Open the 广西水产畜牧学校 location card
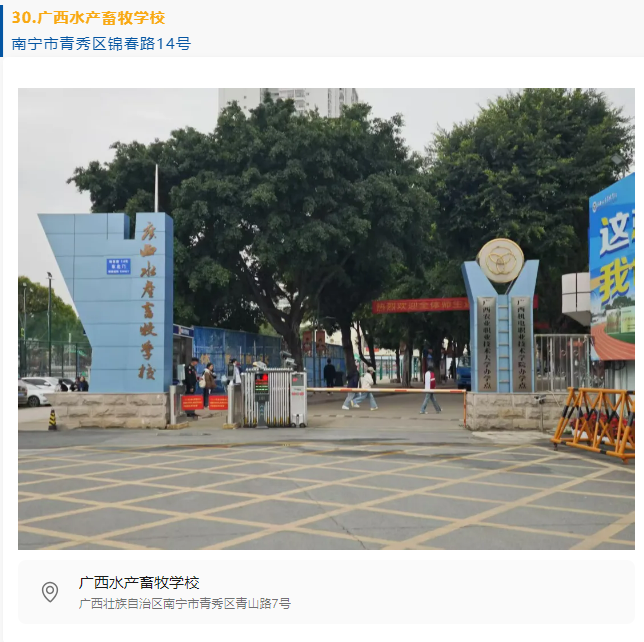 coord(326,592)
